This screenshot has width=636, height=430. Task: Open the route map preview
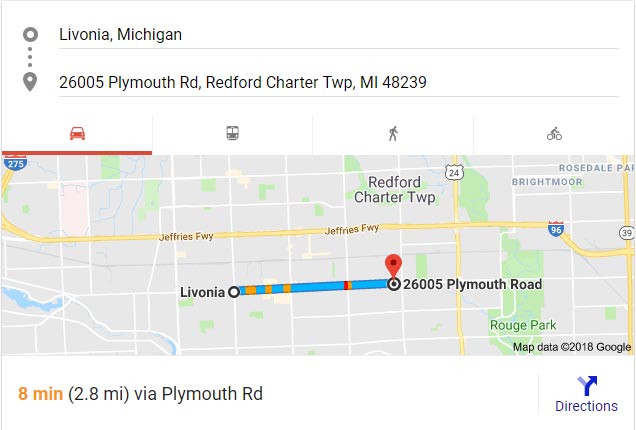click(x=318, y=254)
